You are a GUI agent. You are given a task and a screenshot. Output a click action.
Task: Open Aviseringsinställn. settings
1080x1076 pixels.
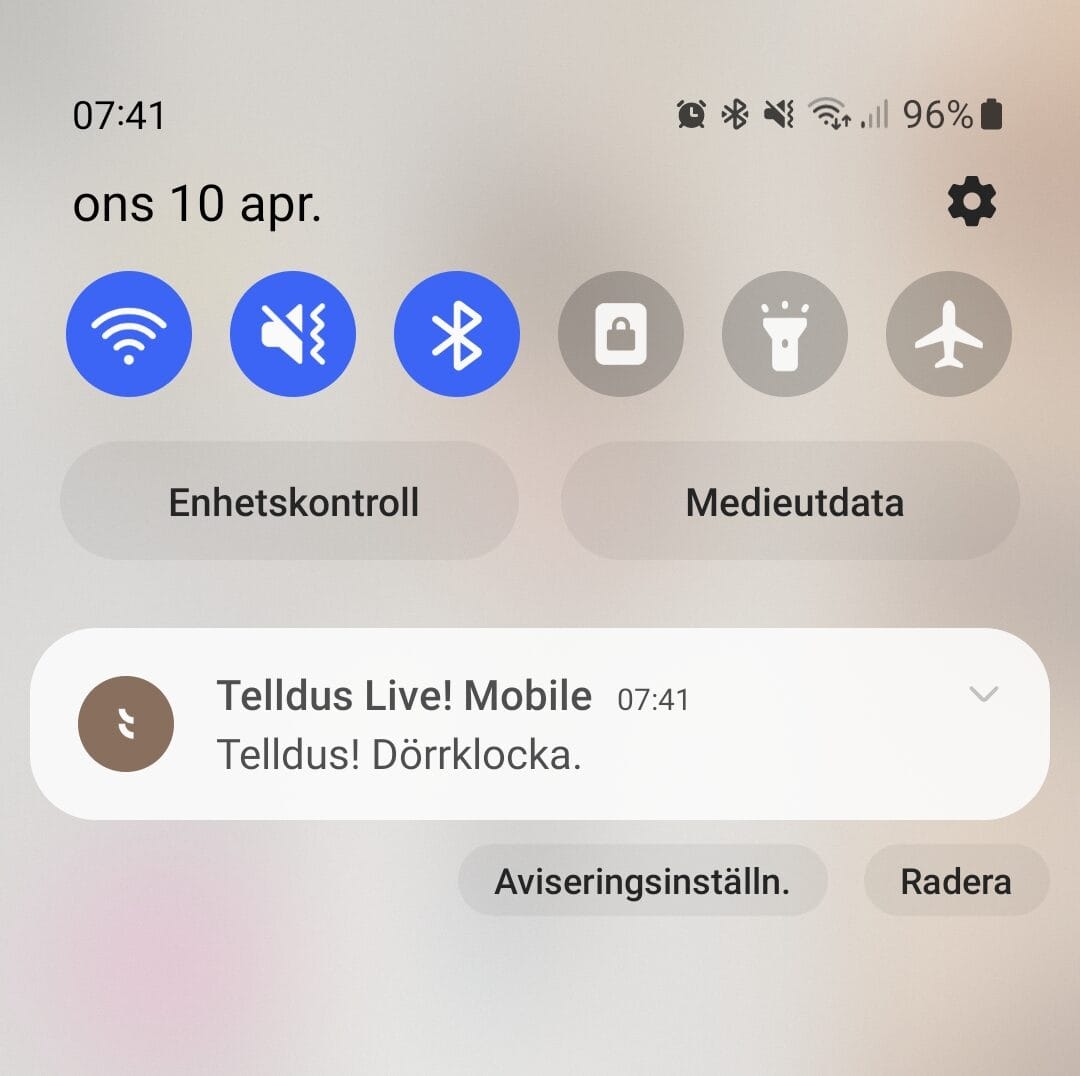tap(643, 881)
